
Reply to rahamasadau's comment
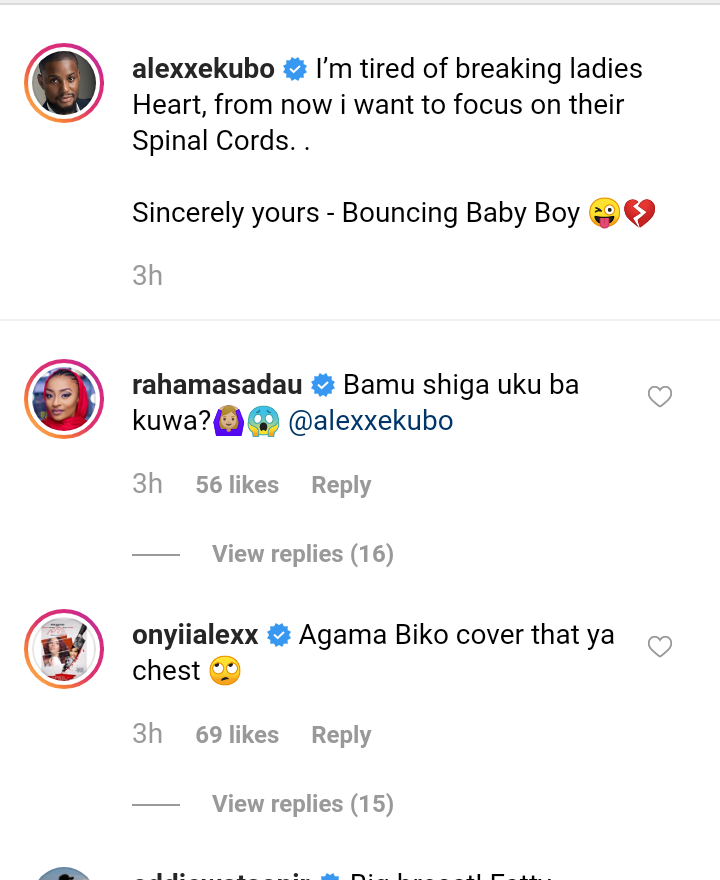tap(341, 485)
